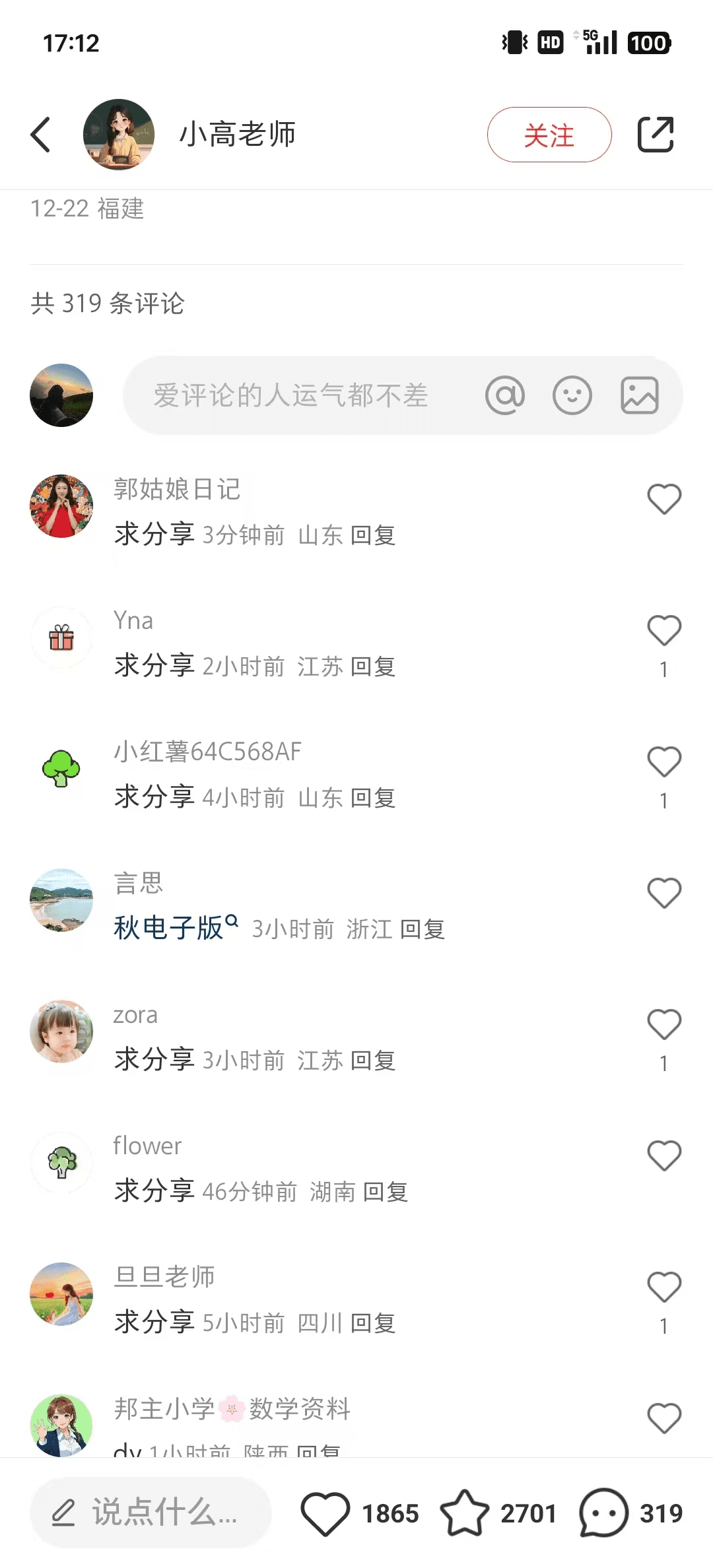Image resolution: width=713 pixels, height=1568 pixels.
Task: Reply to Yna's comment
Action: tap(373, 667)
